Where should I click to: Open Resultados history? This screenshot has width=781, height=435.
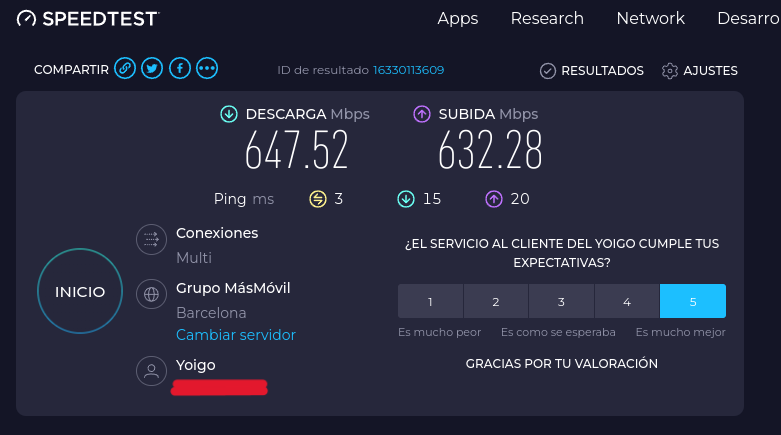tap(592, 71)
